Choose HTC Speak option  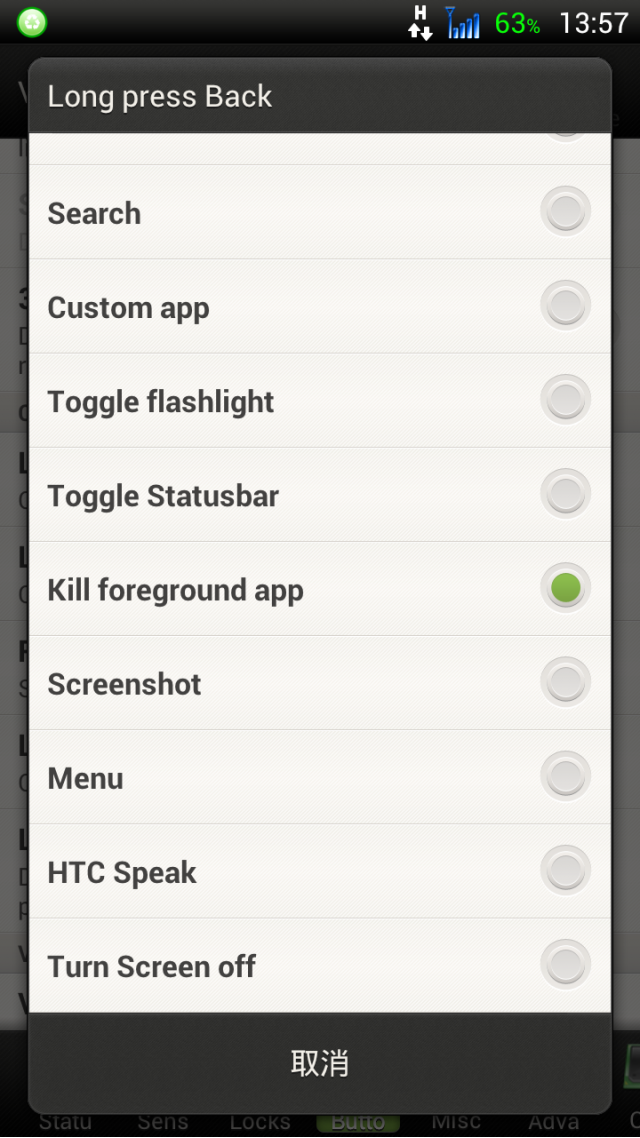point(319,871)
